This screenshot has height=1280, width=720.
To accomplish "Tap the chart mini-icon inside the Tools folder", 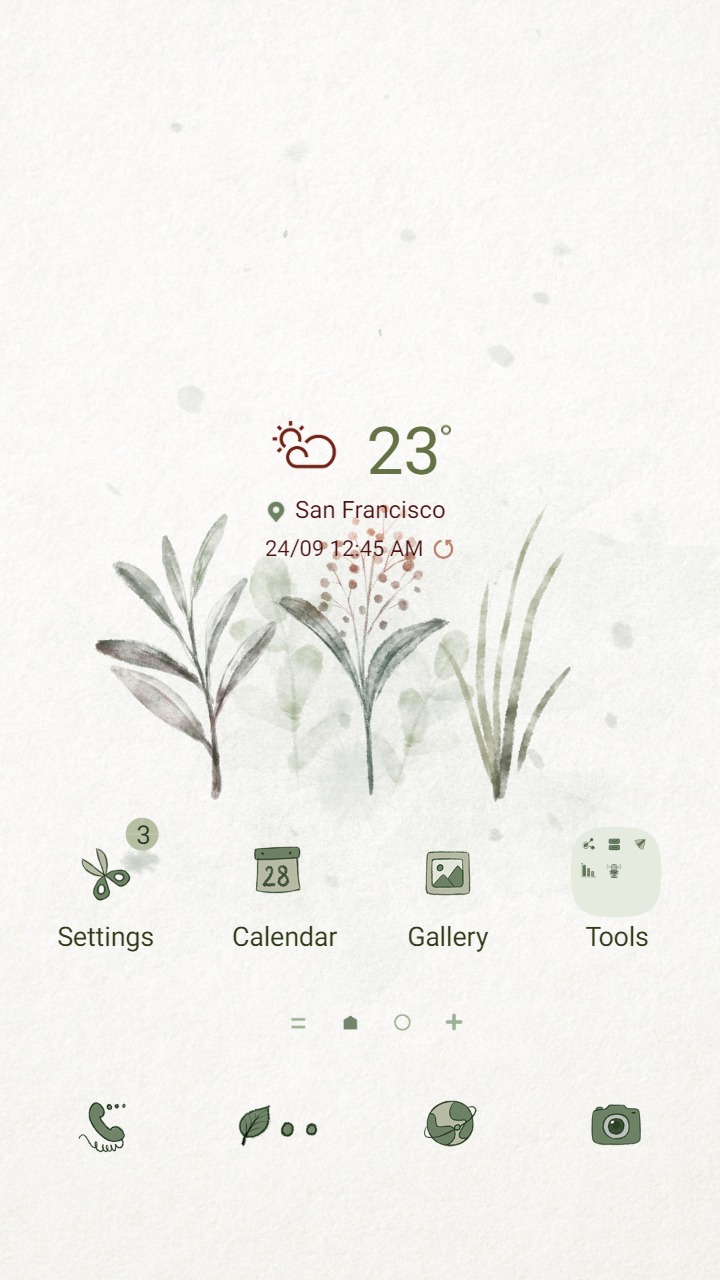I will click(590, 870).
